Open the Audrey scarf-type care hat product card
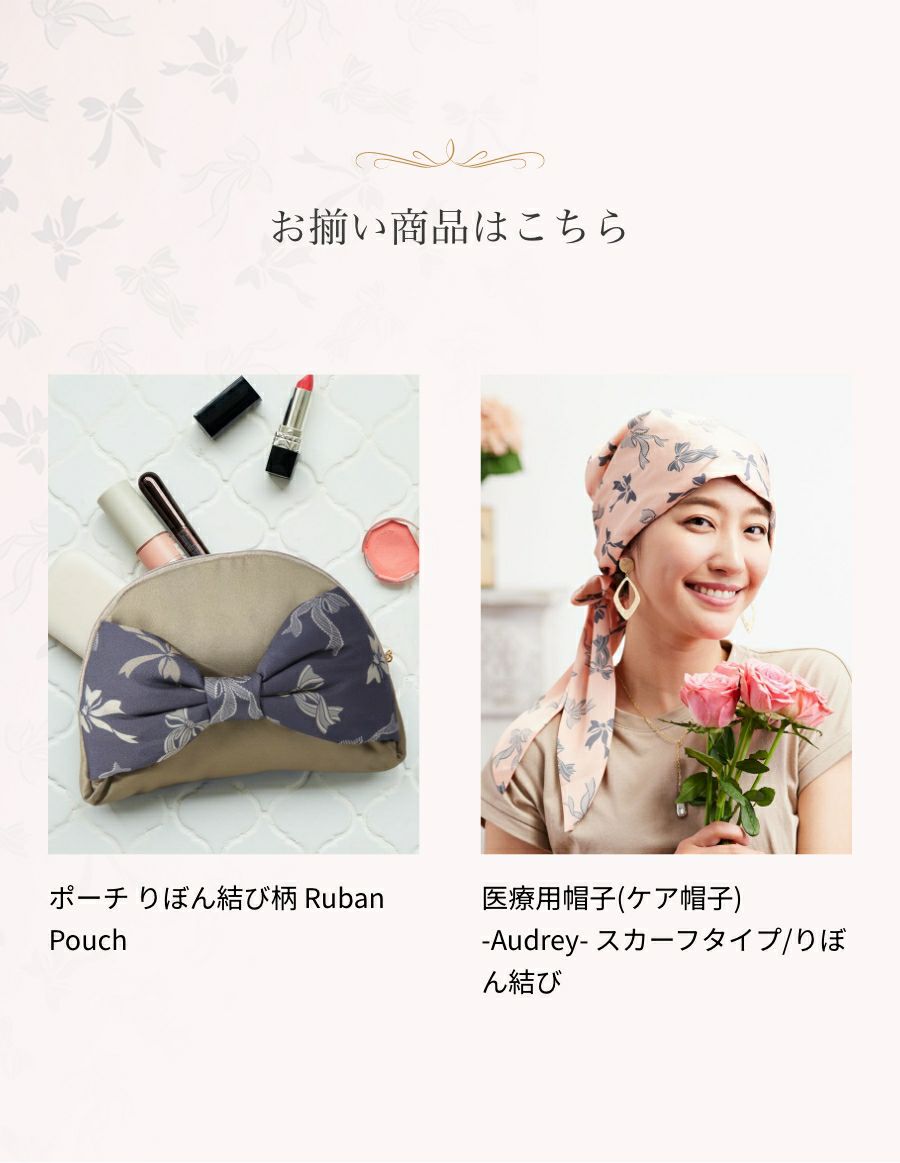Screen dimensions: 900x1163 [666, 614]
